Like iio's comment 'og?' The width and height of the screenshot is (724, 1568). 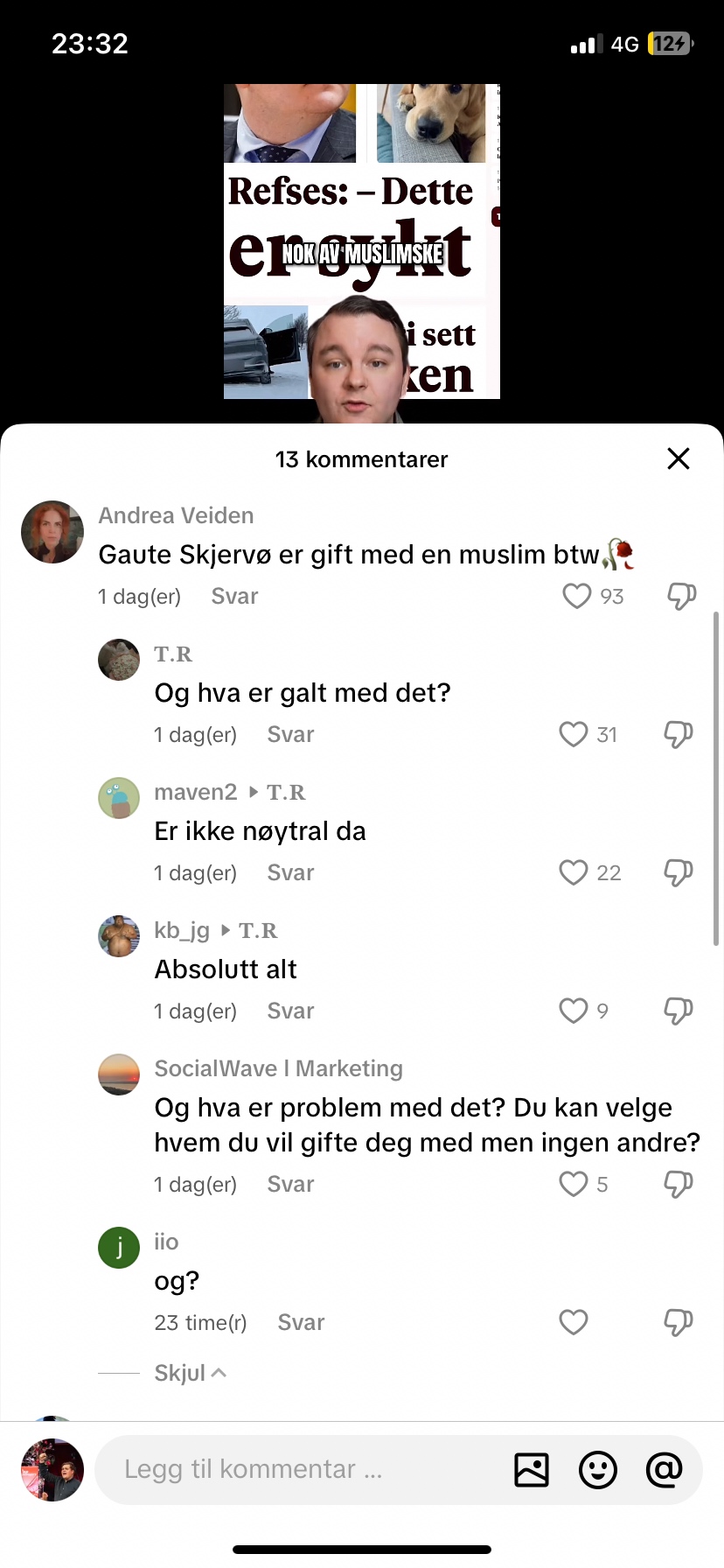pyautogui.click(x=574, y=1322)
